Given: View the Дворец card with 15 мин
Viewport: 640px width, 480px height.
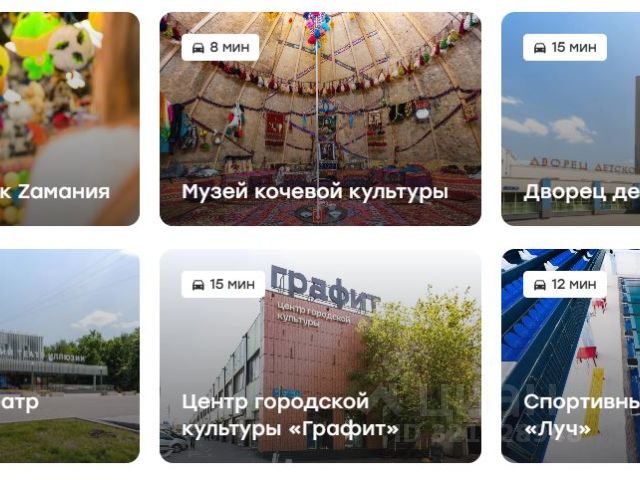Looking at the screenshot, I should [x=571, y=120].
